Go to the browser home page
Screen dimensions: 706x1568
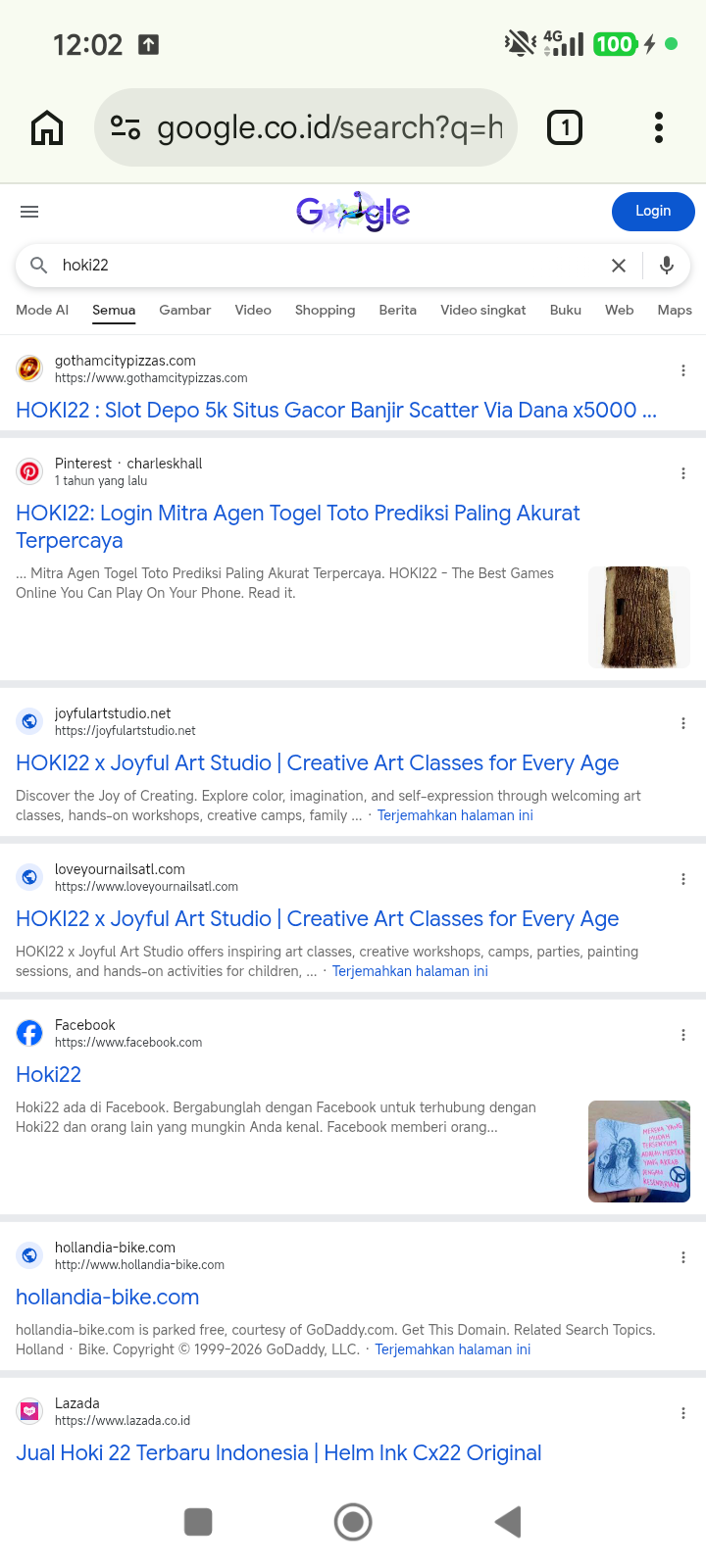[47, 127]
